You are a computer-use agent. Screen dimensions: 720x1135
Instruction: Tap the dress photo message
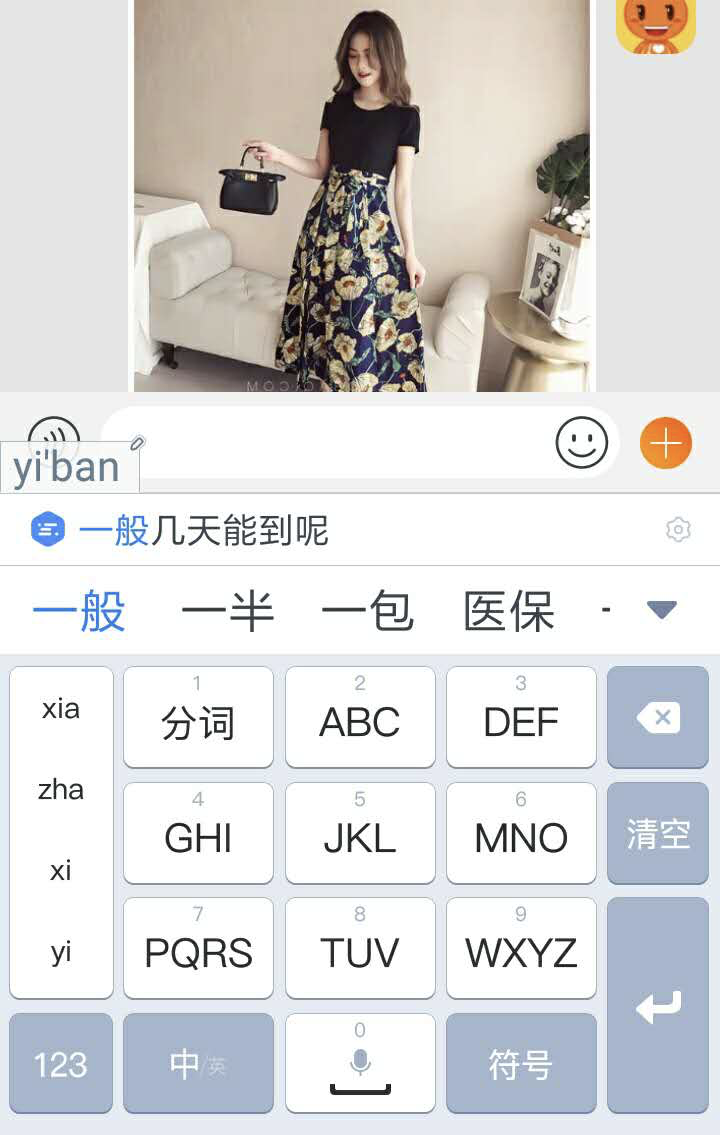[x=365, y=197]
